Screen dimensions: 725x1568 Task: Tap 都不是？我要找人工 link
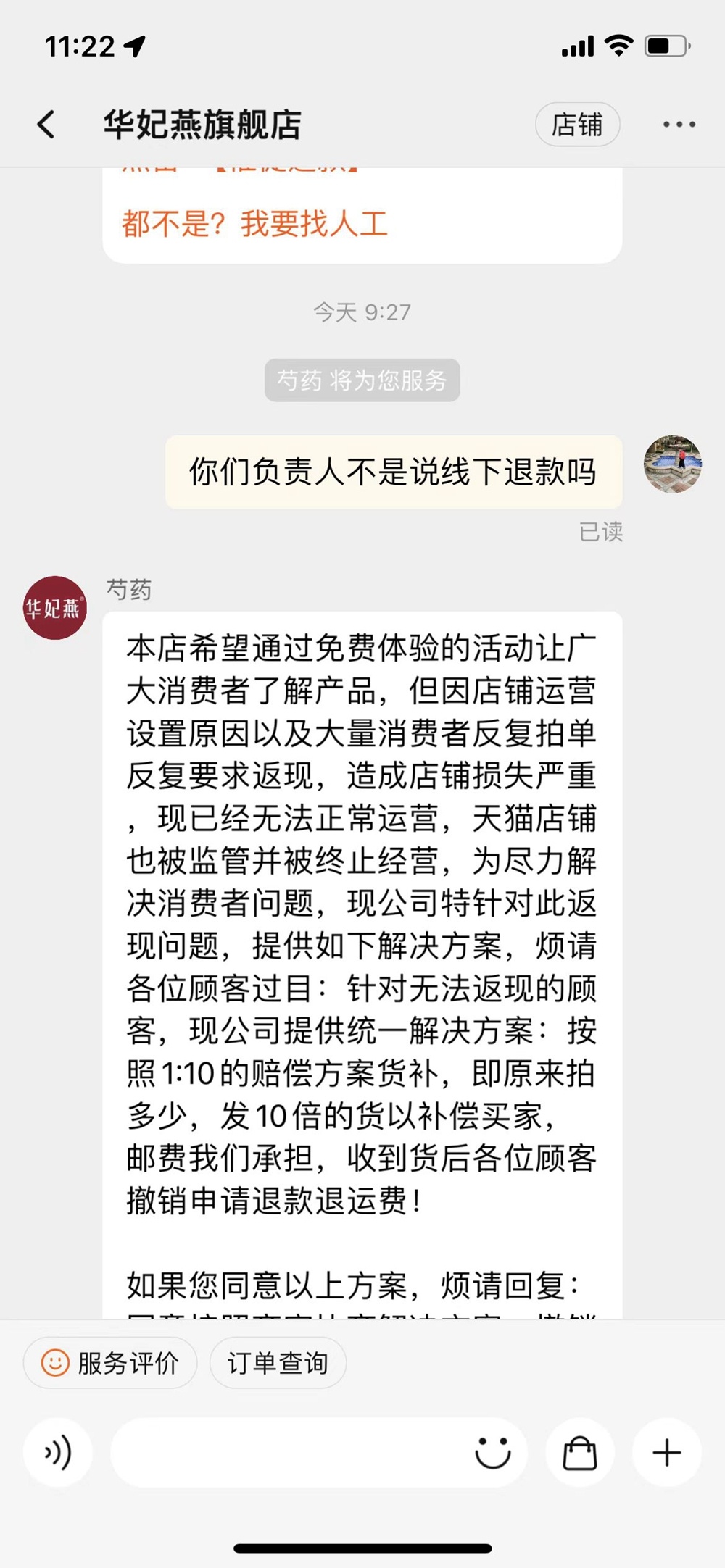(254, 224)
